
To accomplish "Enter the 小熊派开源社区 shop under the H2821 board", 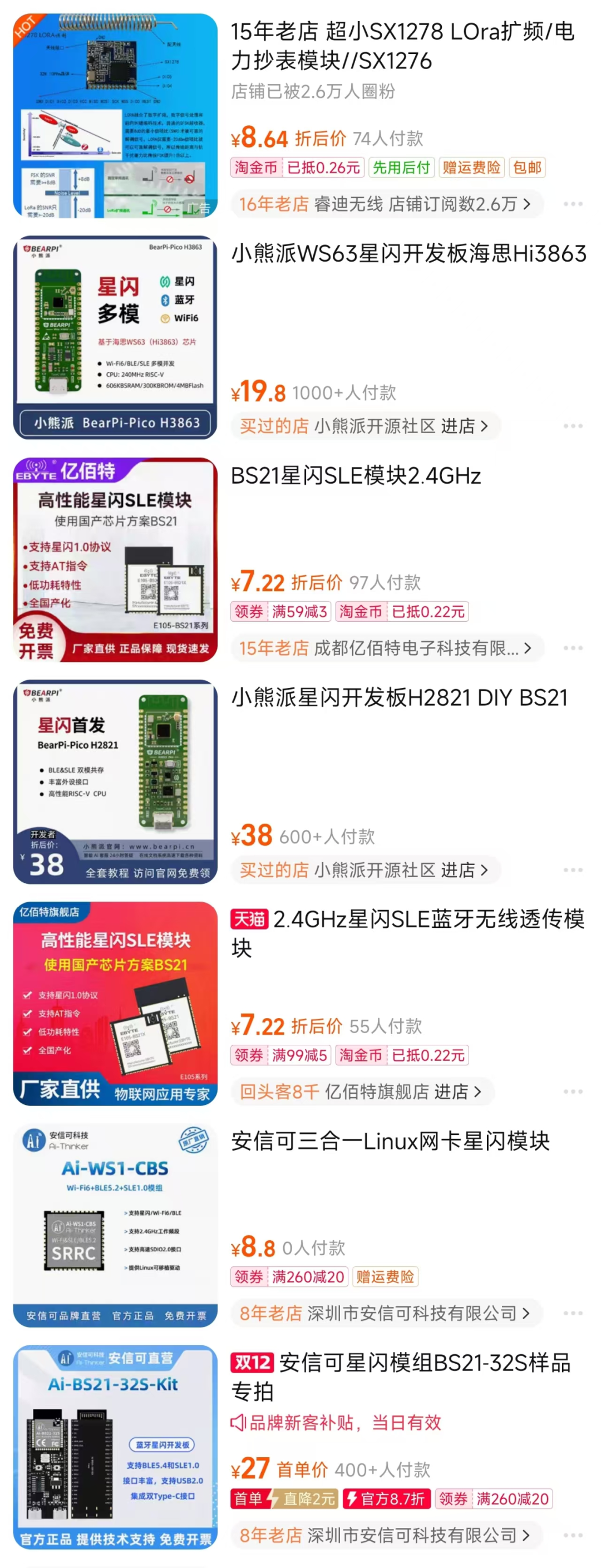I will [365, 870].
